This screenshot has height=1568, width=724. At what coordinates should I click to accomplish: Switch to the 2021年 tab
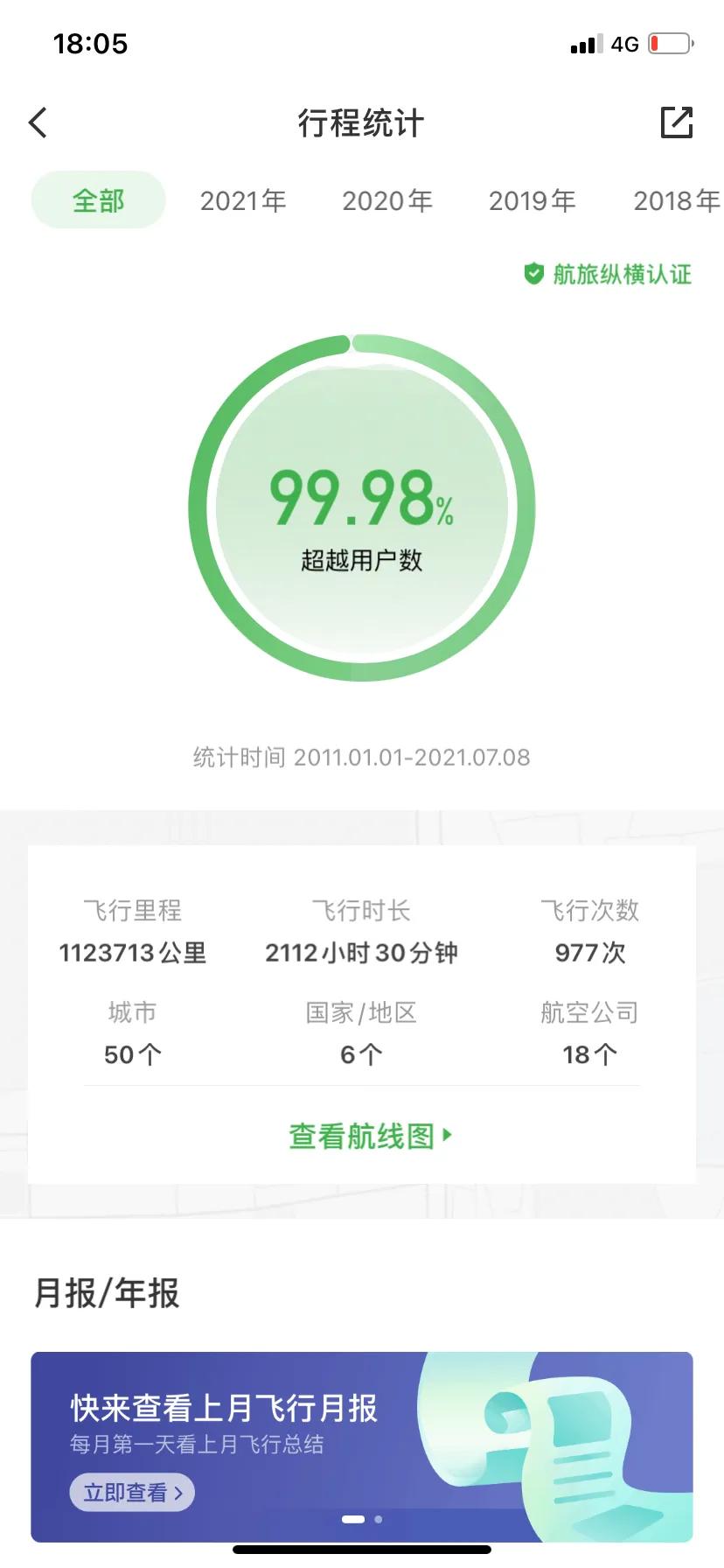pos(243,200)
